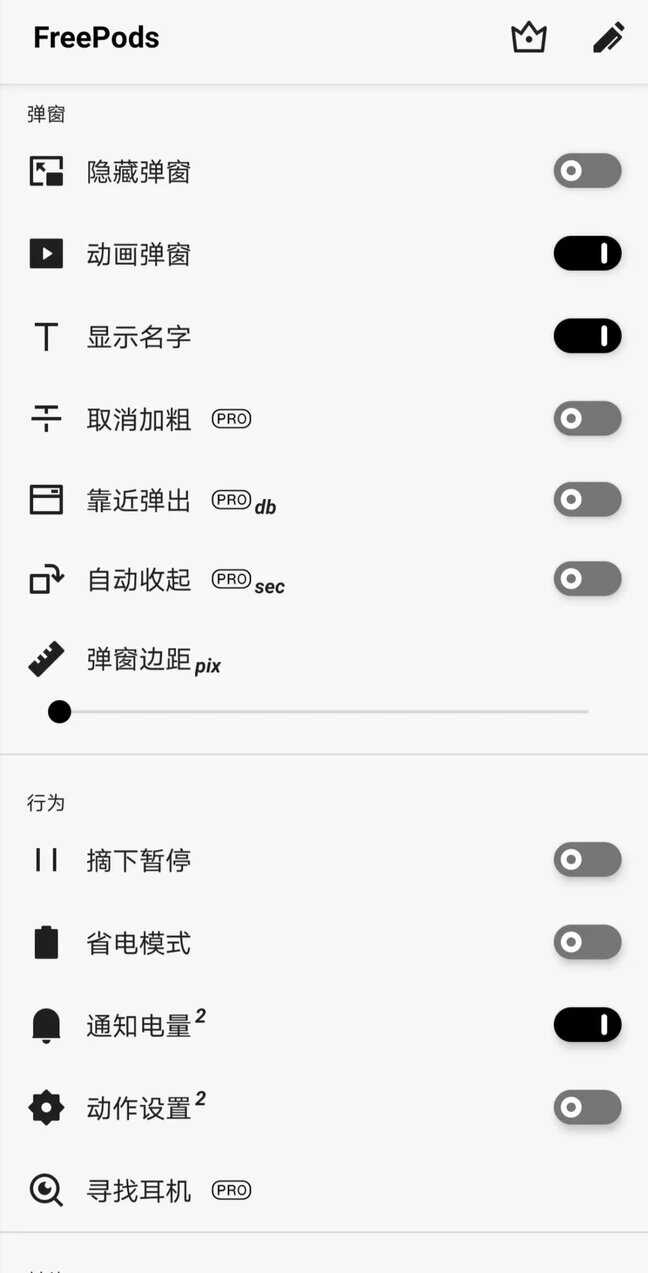Tap the 弹窗边距 slider track

point(320,712)
